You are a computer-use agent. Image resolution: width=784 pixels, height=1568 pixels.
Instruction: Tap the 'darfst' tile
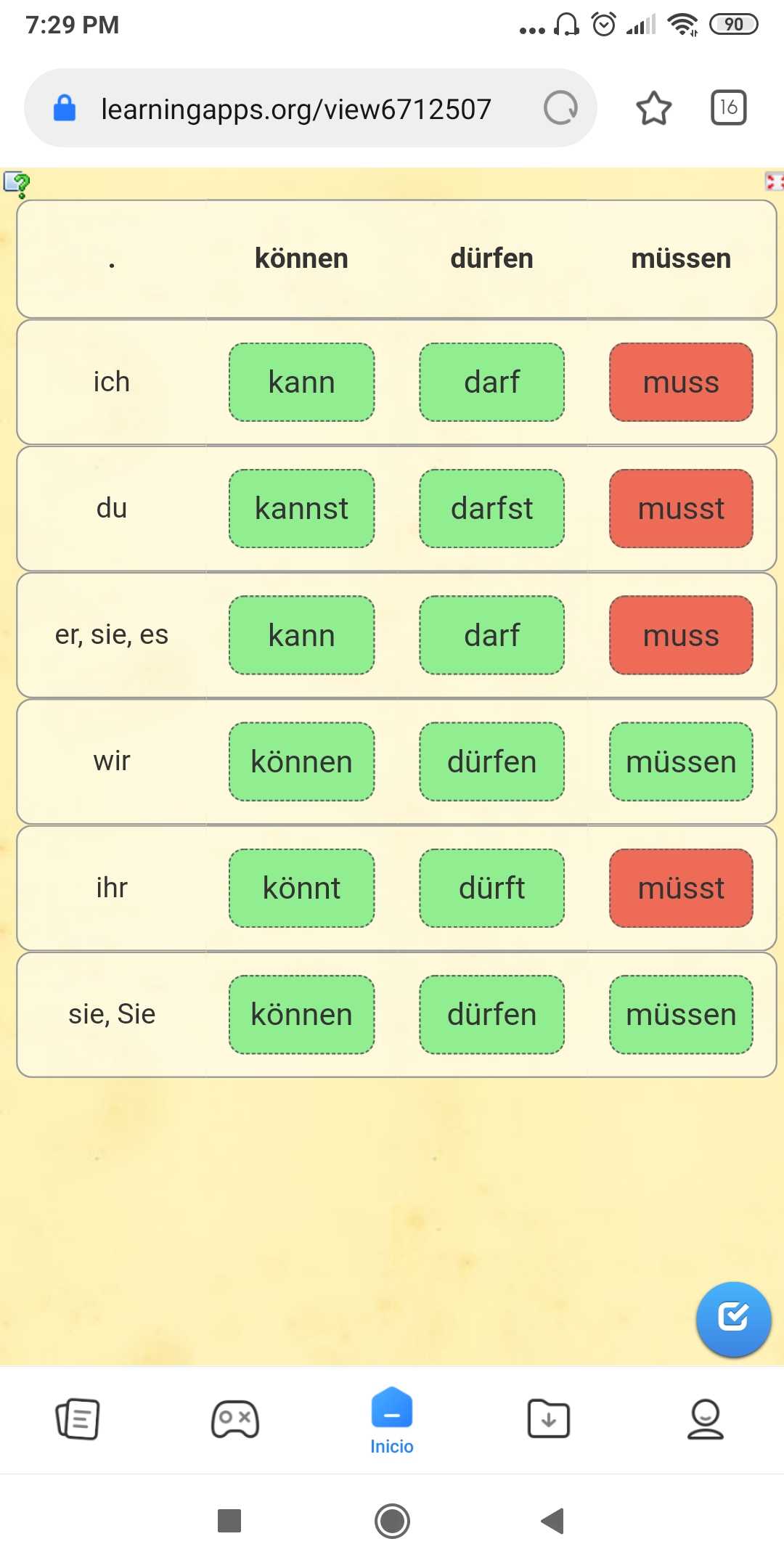(491, 508)
